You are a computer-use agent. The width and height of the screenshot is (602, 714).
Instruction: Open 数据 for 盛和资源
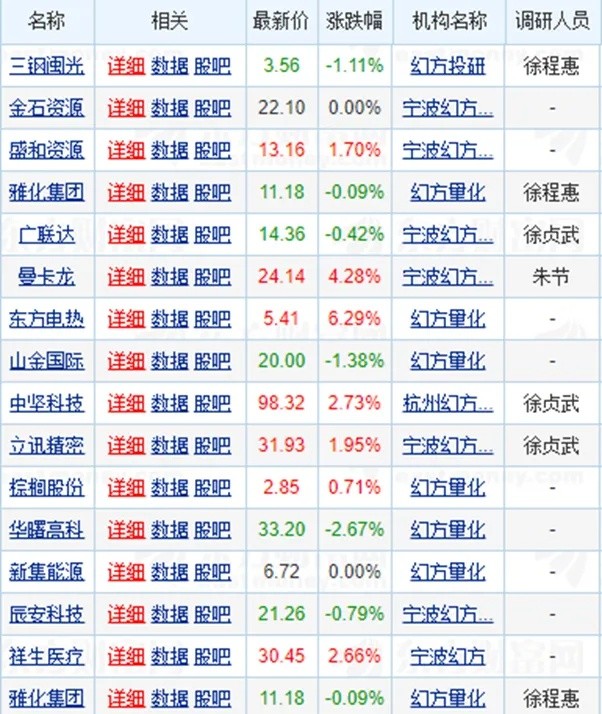pos(169,150)
